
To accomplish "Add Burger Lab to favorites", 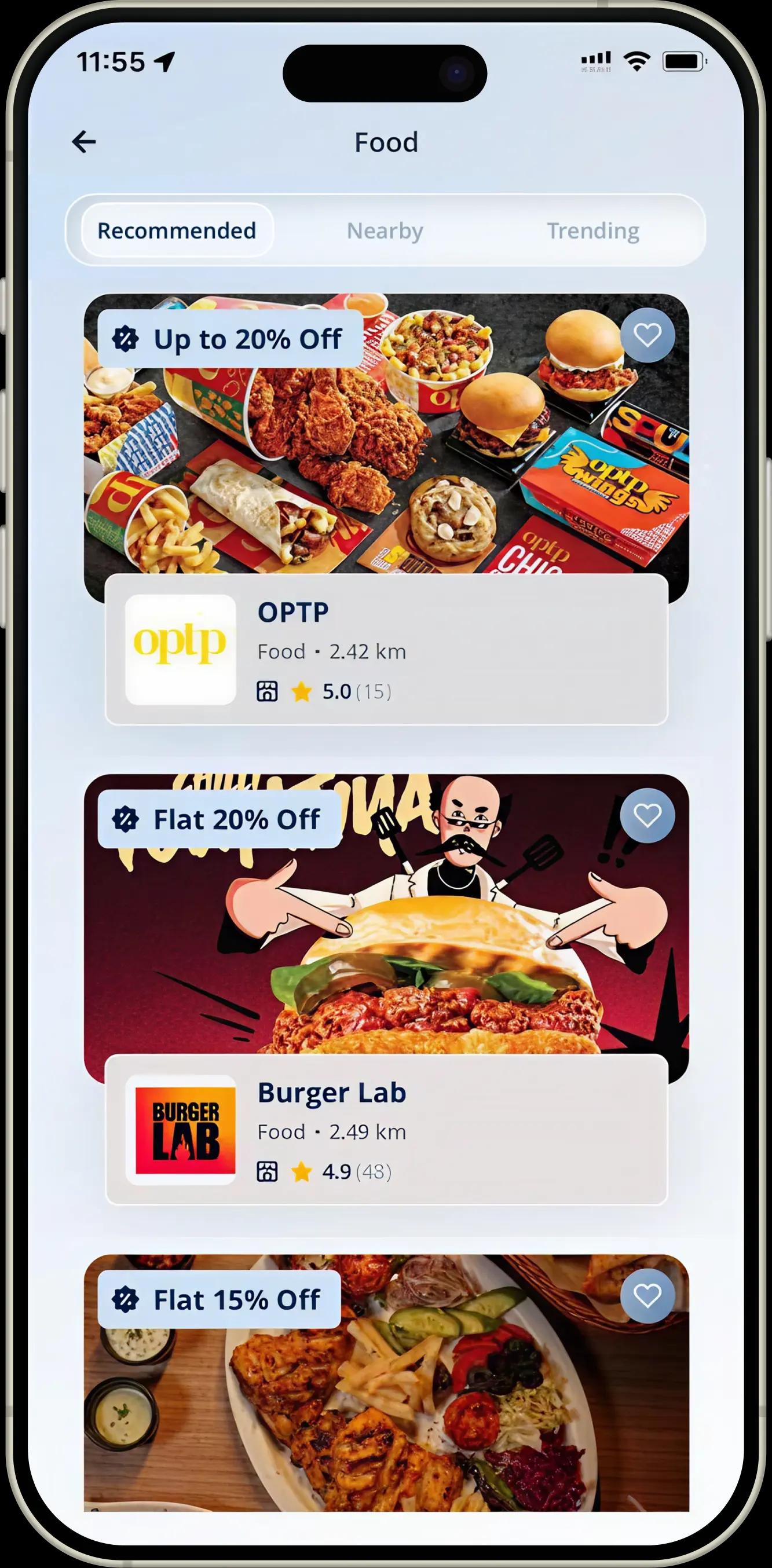I will 647,815.
